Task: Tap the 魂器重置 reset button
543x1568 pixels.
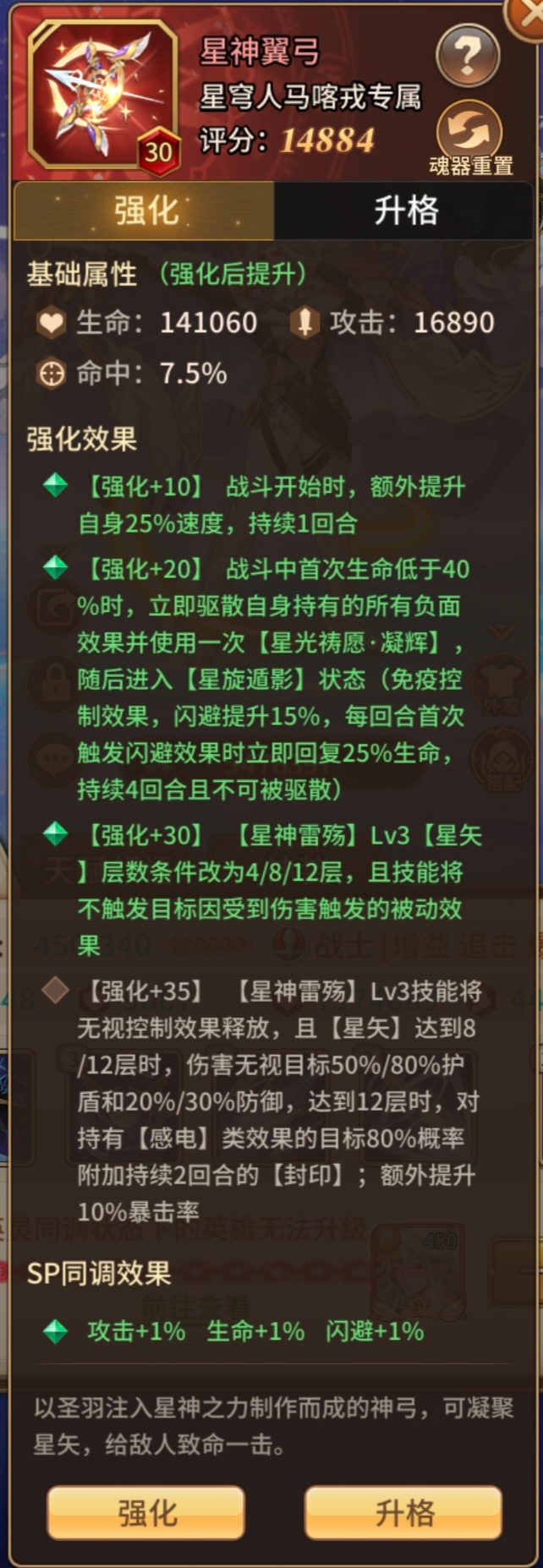Action: point(469,134)
